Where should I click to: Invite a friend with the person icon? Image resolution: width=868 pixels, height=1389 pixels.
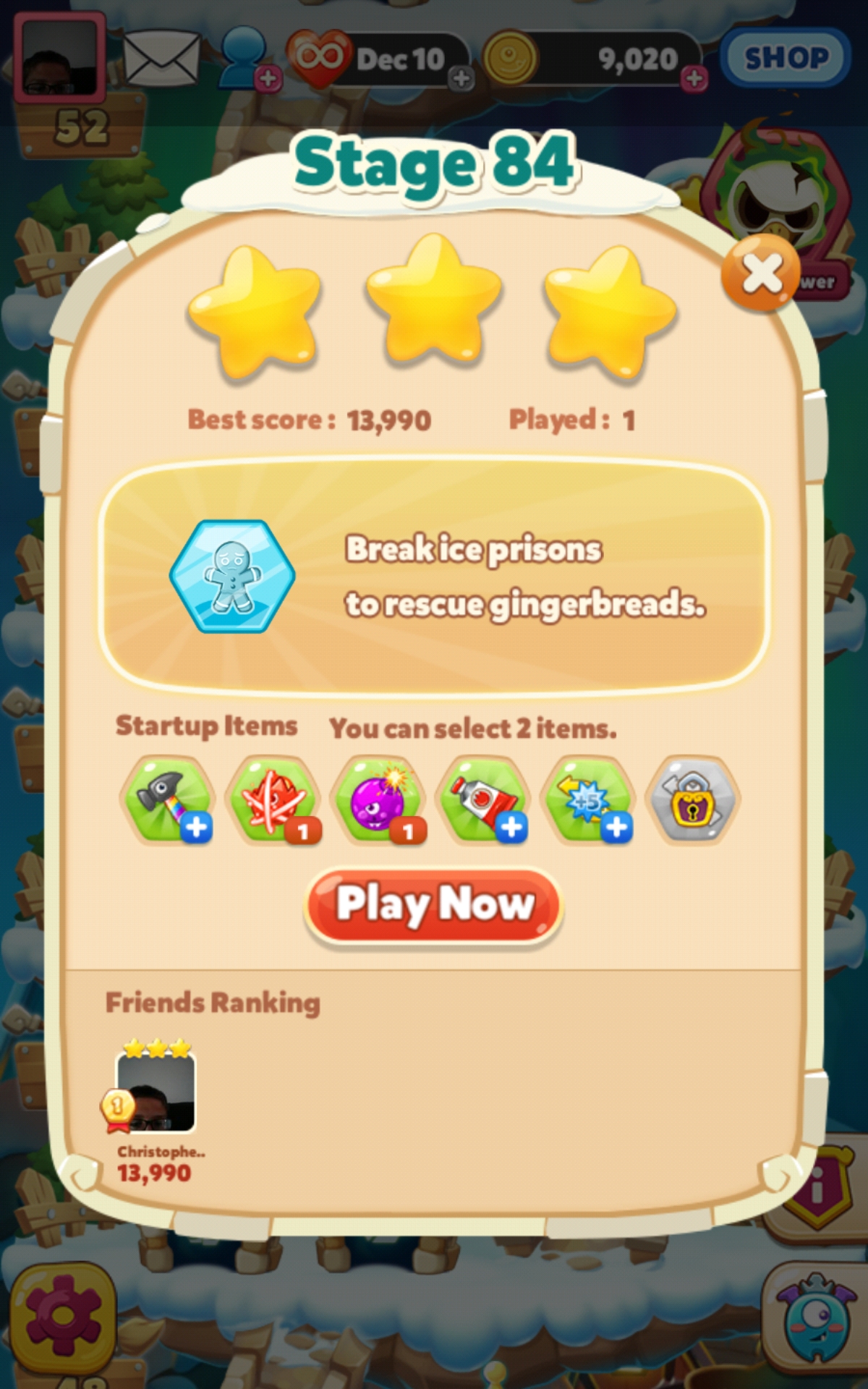(x=247, y=59)
